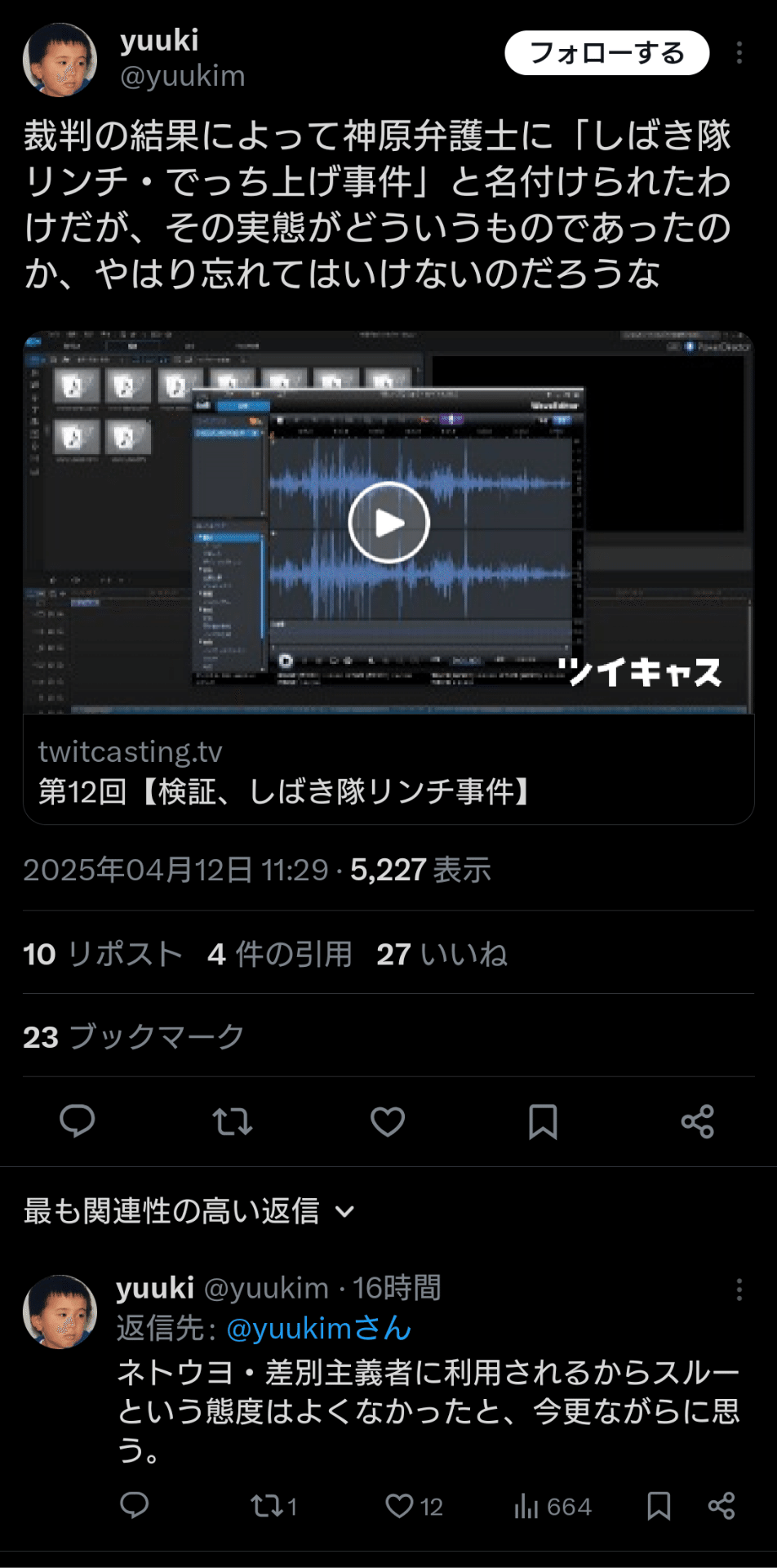This screenshot has width=777, height=1568.
Task: Tap the フォローする button
Action: [x=606, y=53]
